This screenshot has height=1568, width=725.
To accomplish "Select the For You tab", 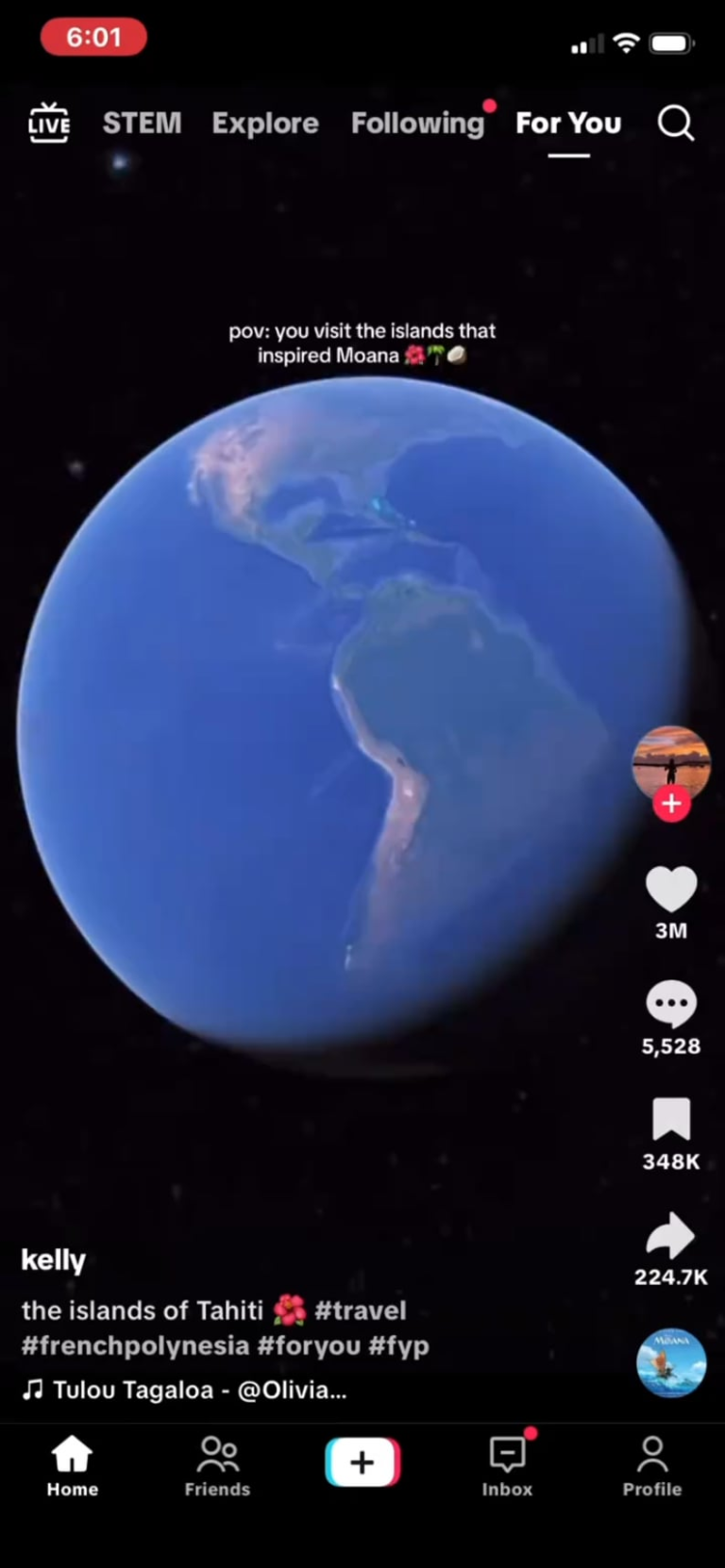I will click(568, 123).
